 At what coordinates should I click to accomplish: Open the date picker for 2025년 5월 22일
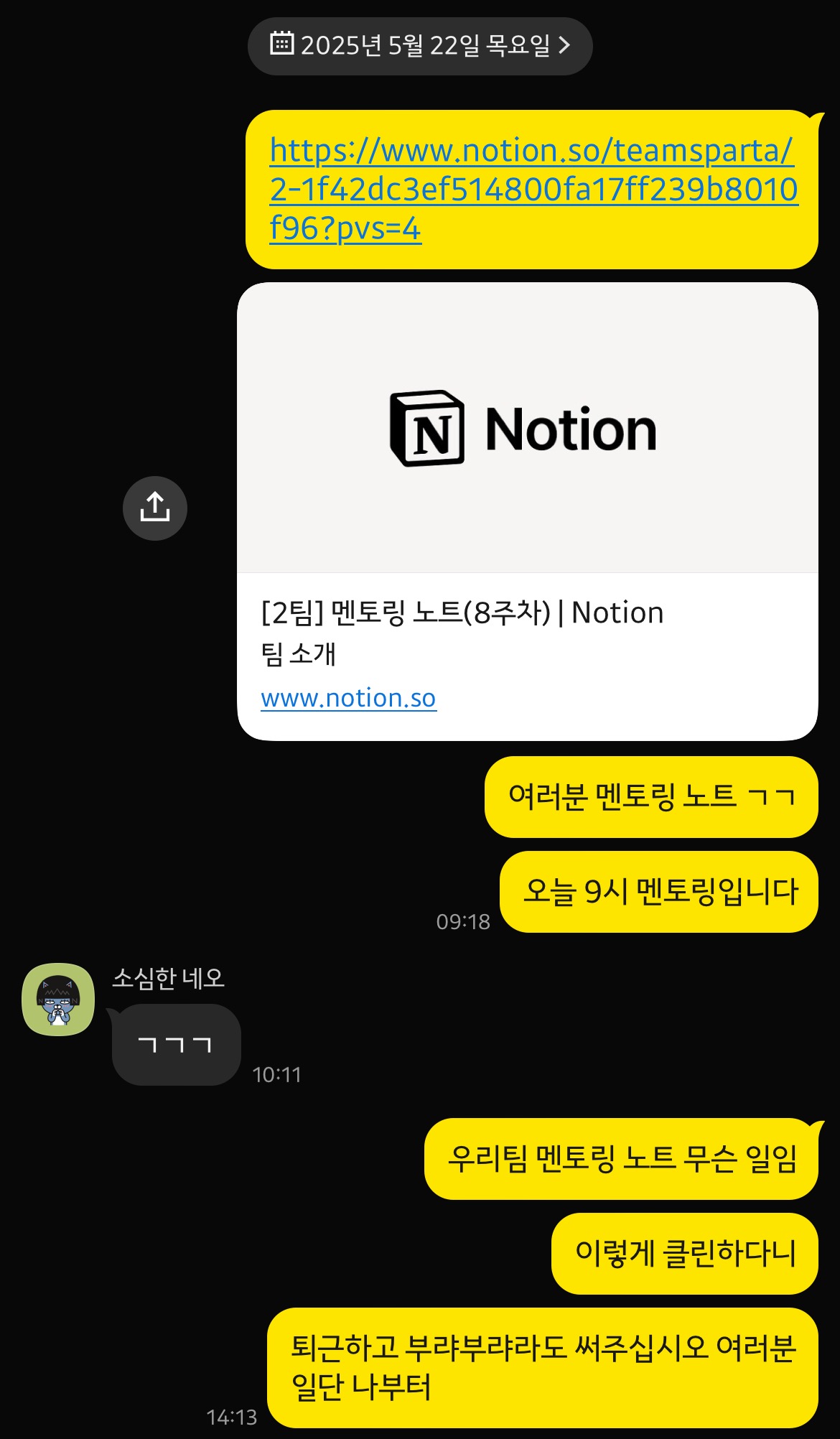[x=420, y=46]
